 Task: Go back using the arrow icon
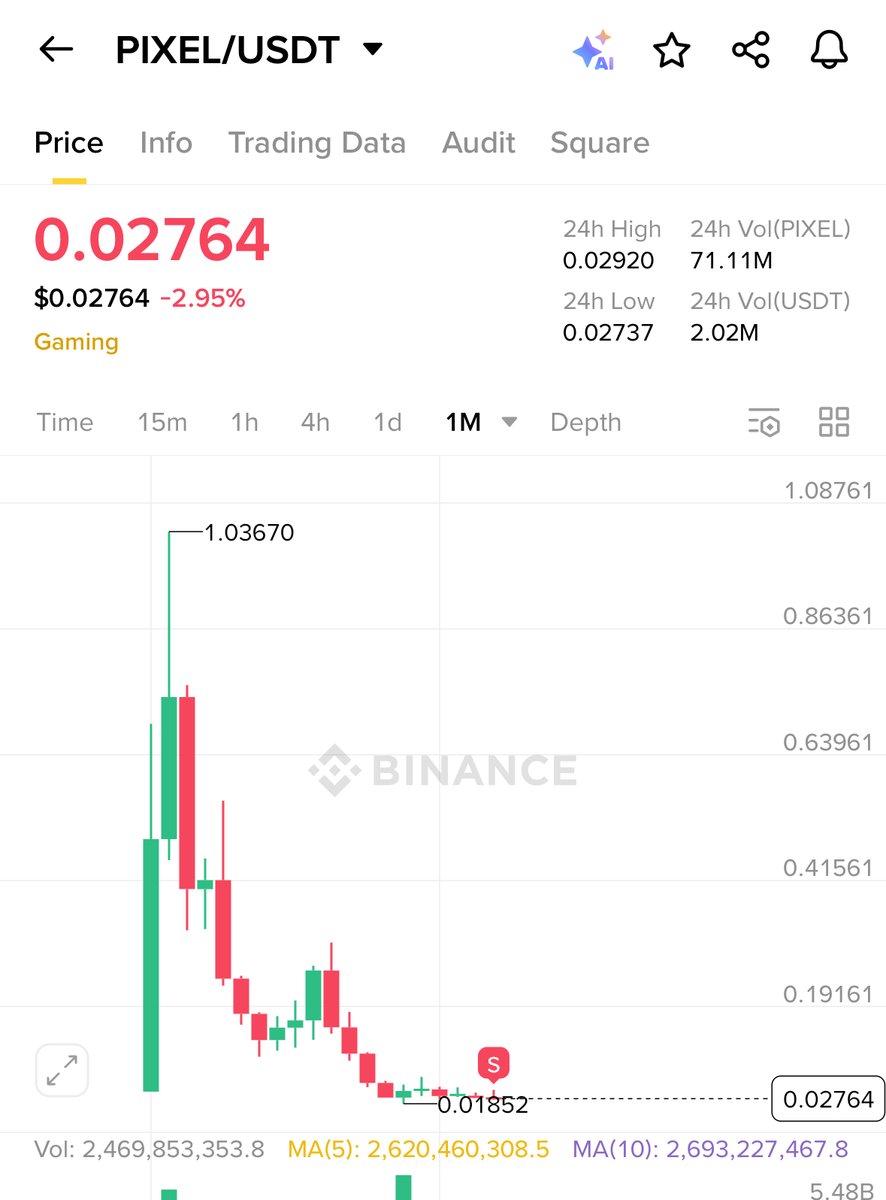pos(56,50)
